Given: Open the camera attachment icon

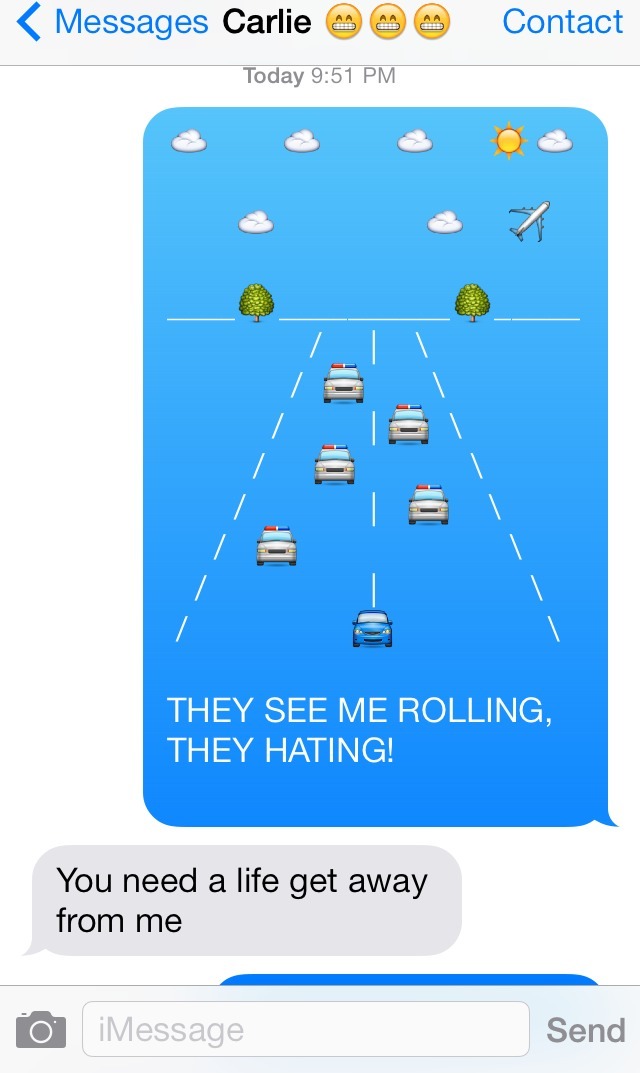Looking at the screenshot, I should (41, 1029).
